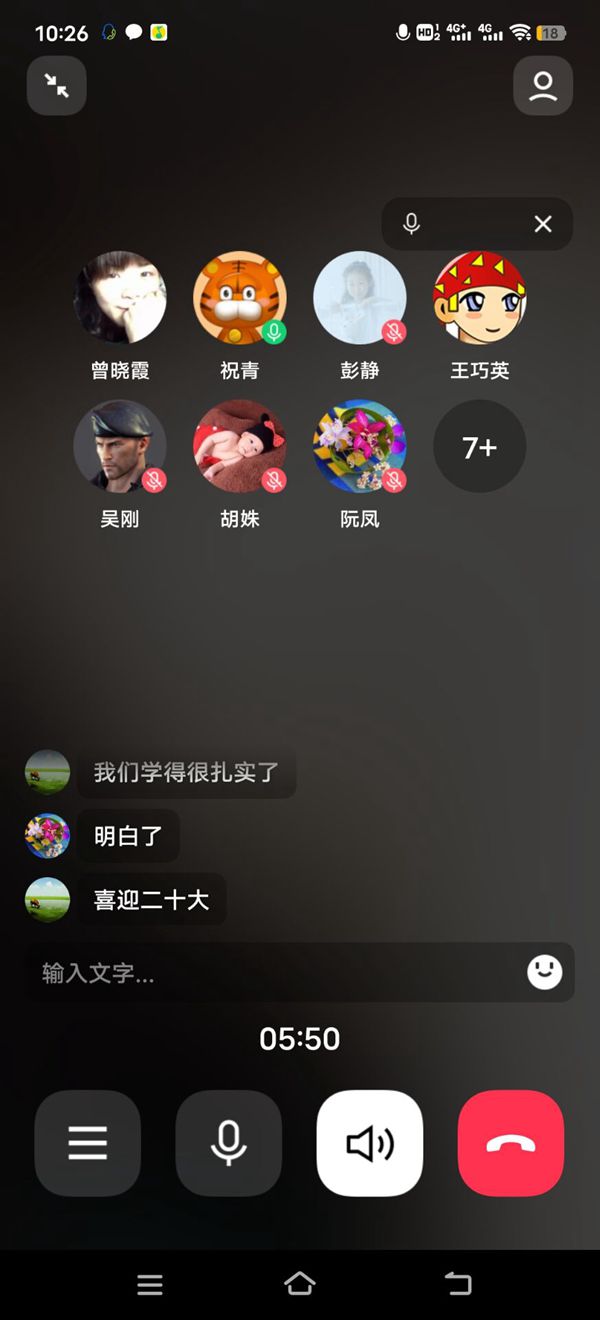Minimize the call window
Screen dimensions: 600x1320
click(x=57, y=86)
